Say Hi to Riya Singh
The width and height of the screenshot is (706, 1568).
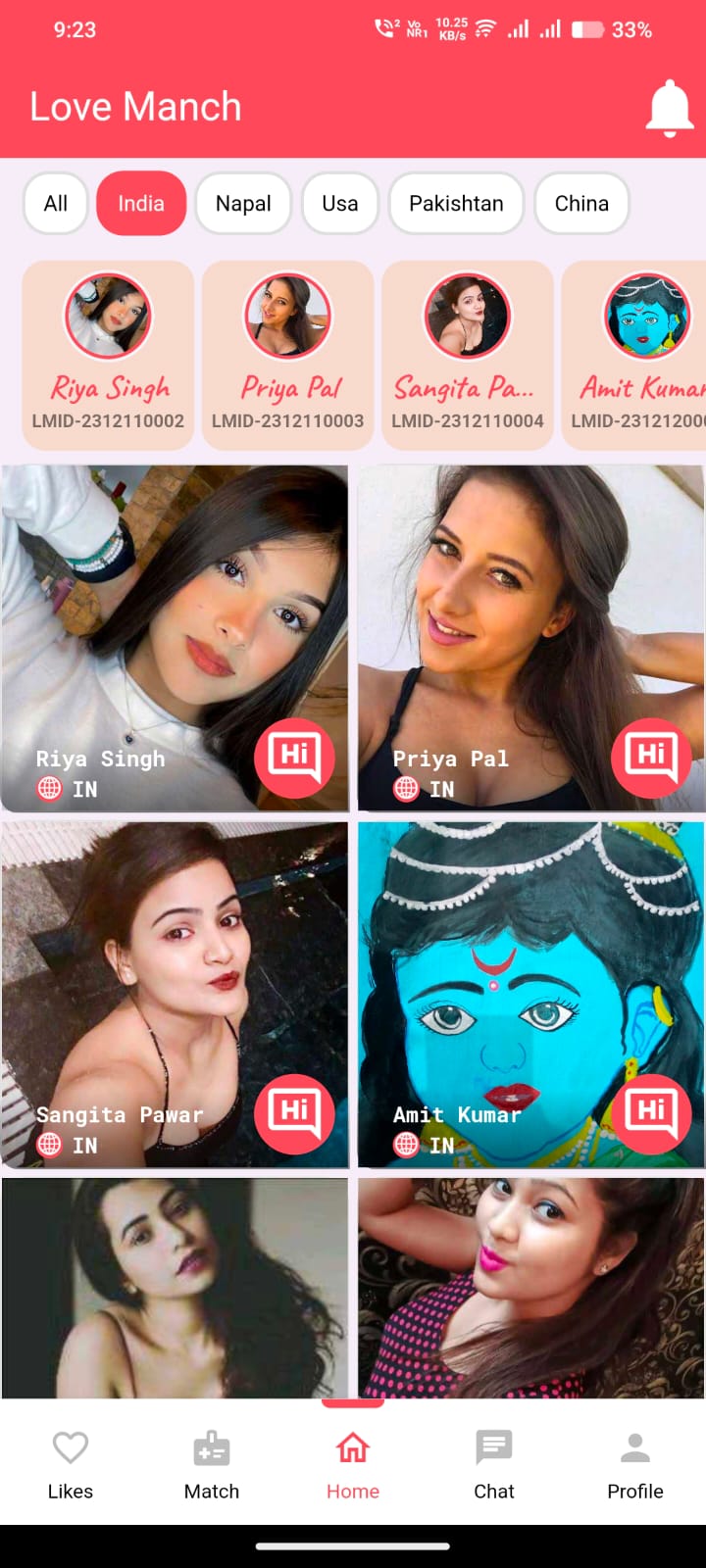click(294, 758)
